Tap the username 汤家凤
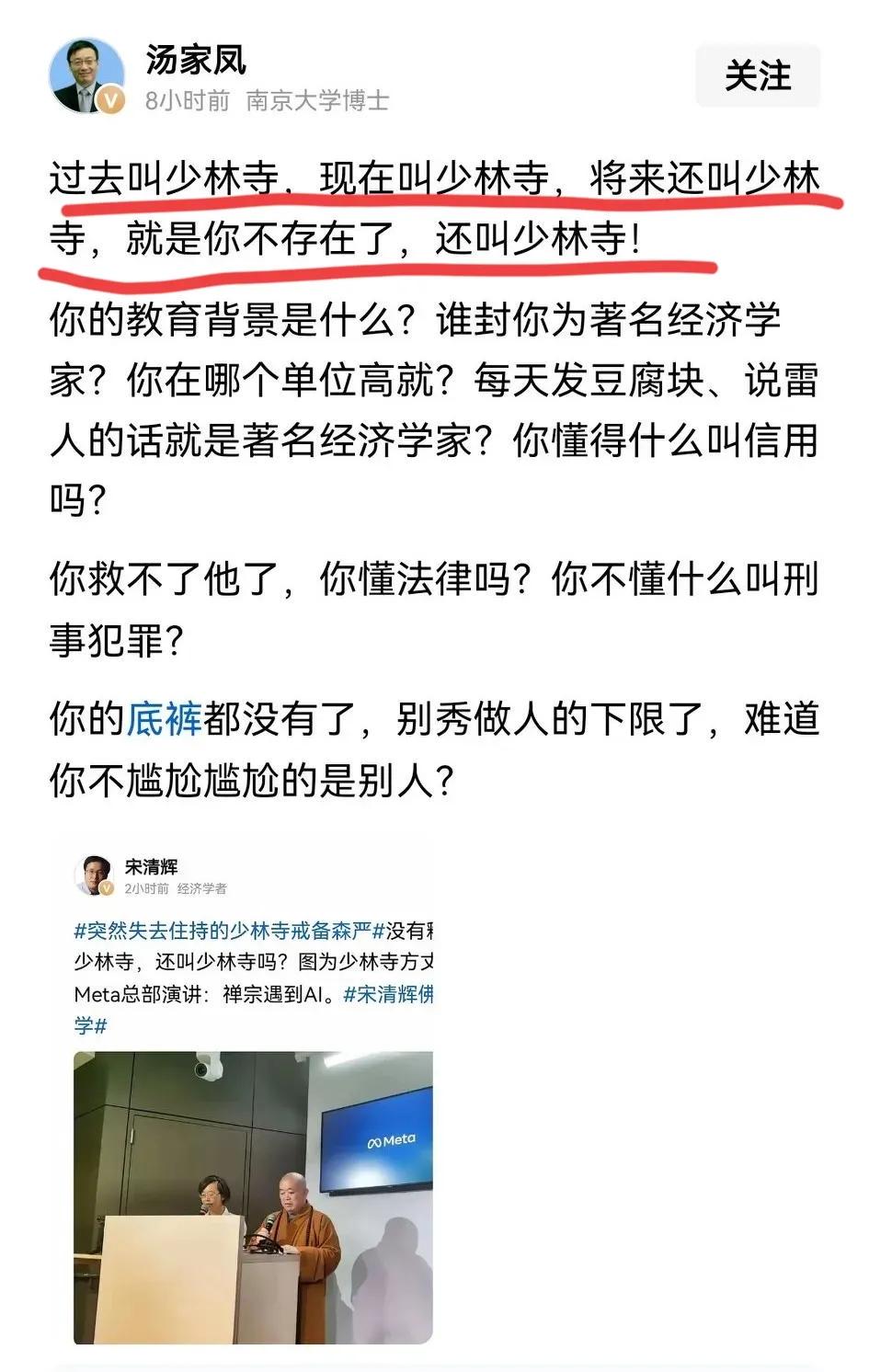 tap(195, 61)
